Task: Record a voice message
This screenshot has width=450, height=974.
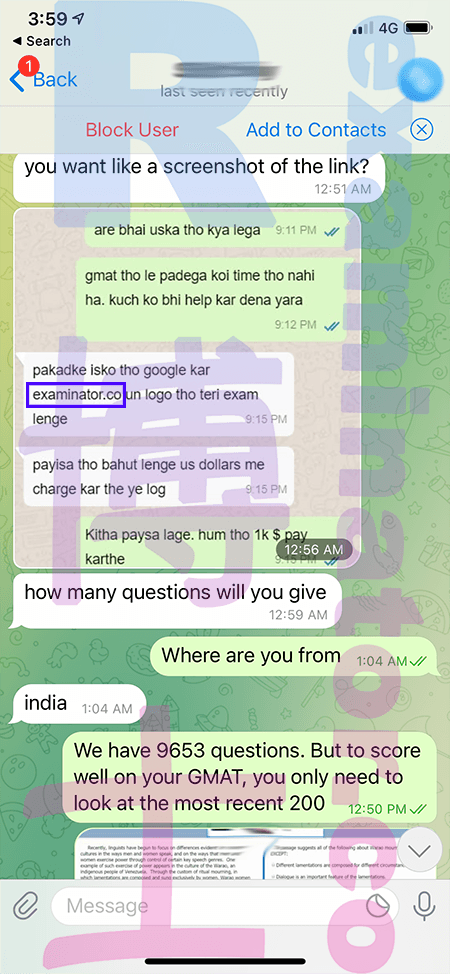Action: click(425, 906)
